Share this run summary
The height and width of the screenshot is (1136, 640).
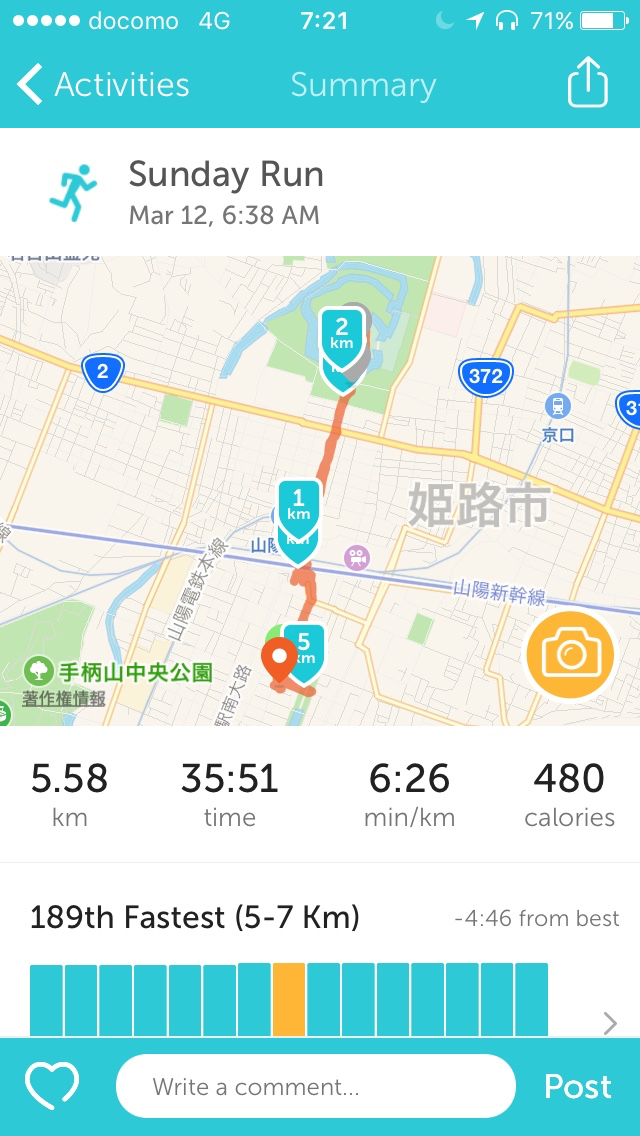587,84
